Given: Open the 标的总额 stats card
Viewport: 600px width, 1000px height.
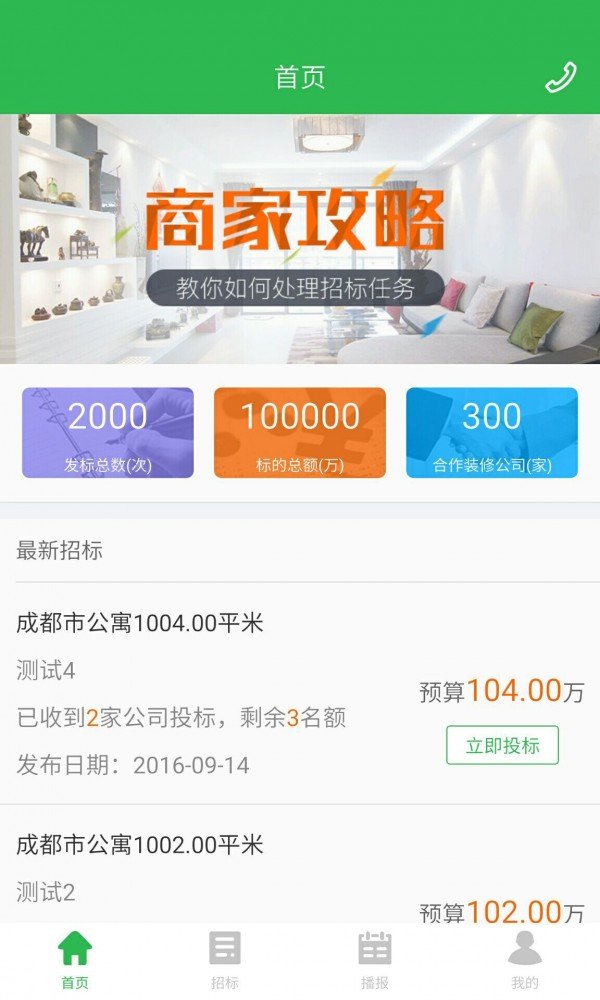Looking at the screenshot, I should tap(300, 432).
